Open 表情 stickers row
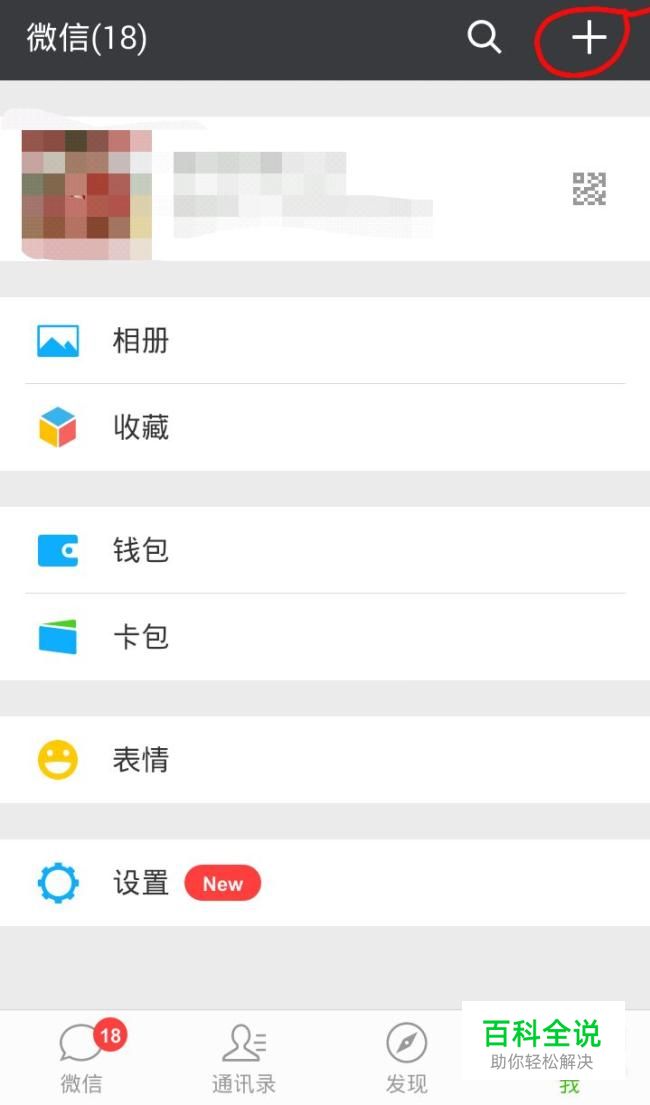This screenshot has height=1105, width=650. (x=325, y=760)
